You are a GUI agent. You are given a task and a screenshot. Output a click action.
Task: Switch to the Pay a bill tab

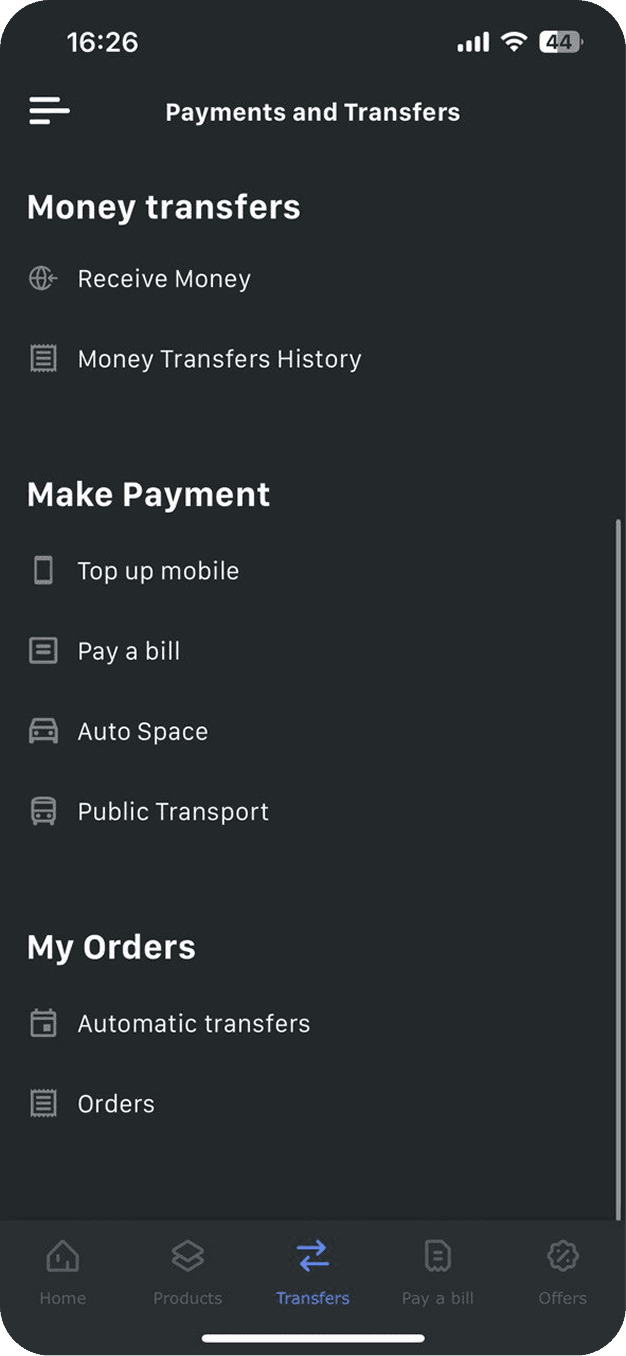click(438, 1271)
